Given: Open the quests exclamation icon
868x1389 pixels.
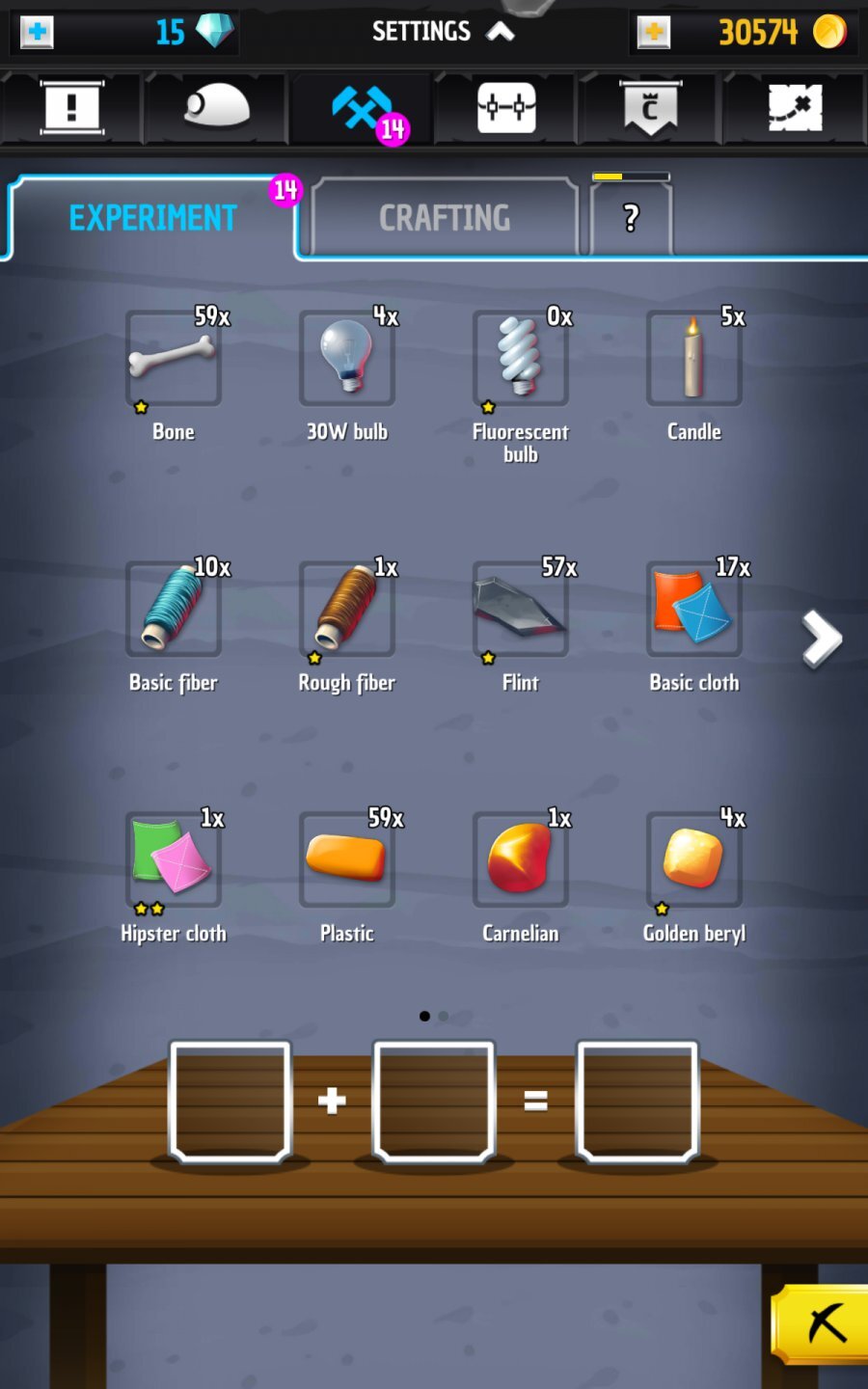Looking at the screenshot, I should 71,107.
